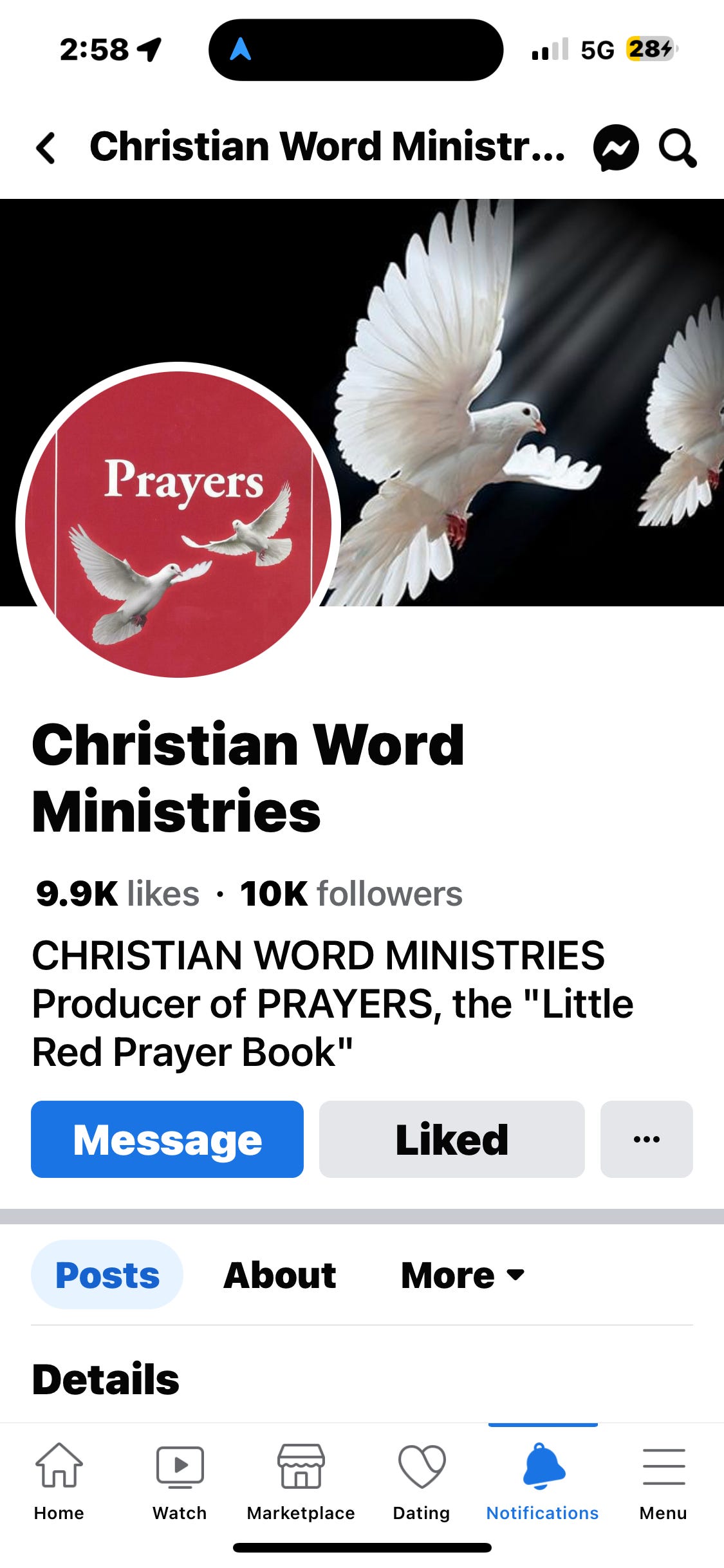This screenshot has width=724, height=1568.
Task: Tap the Liked button
Action: click(x=452, y=1139)
